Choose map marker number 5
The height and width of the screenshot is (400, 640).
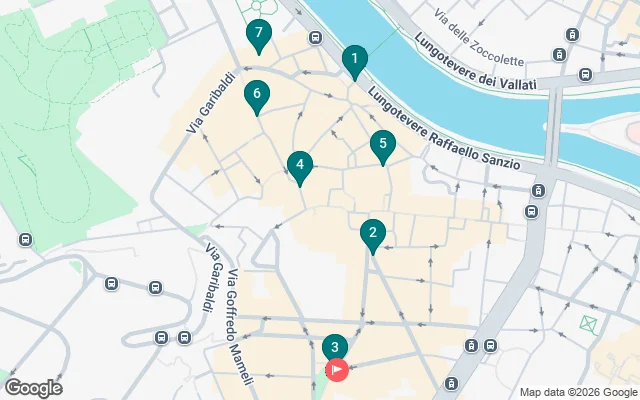pyautogui.click(x=381, y=145)
